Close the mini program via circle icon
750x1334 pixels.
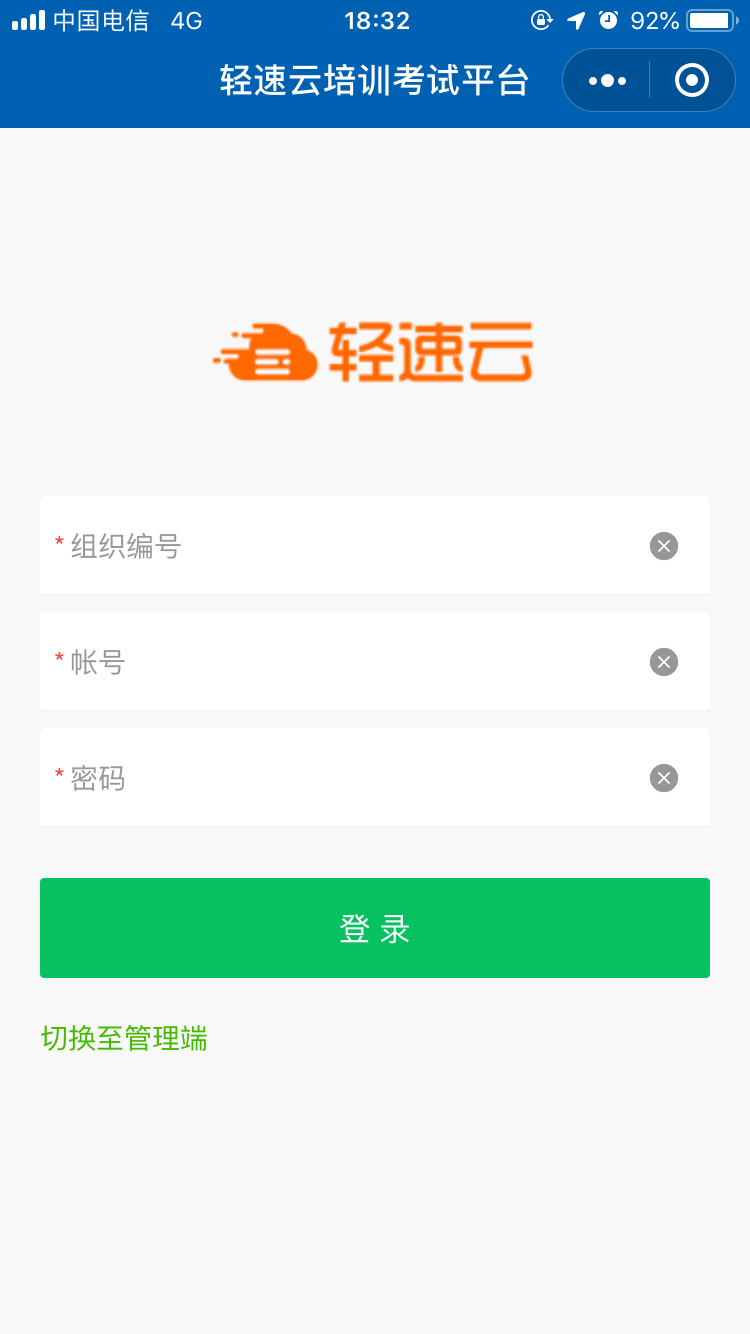click(x=692, y=80)
